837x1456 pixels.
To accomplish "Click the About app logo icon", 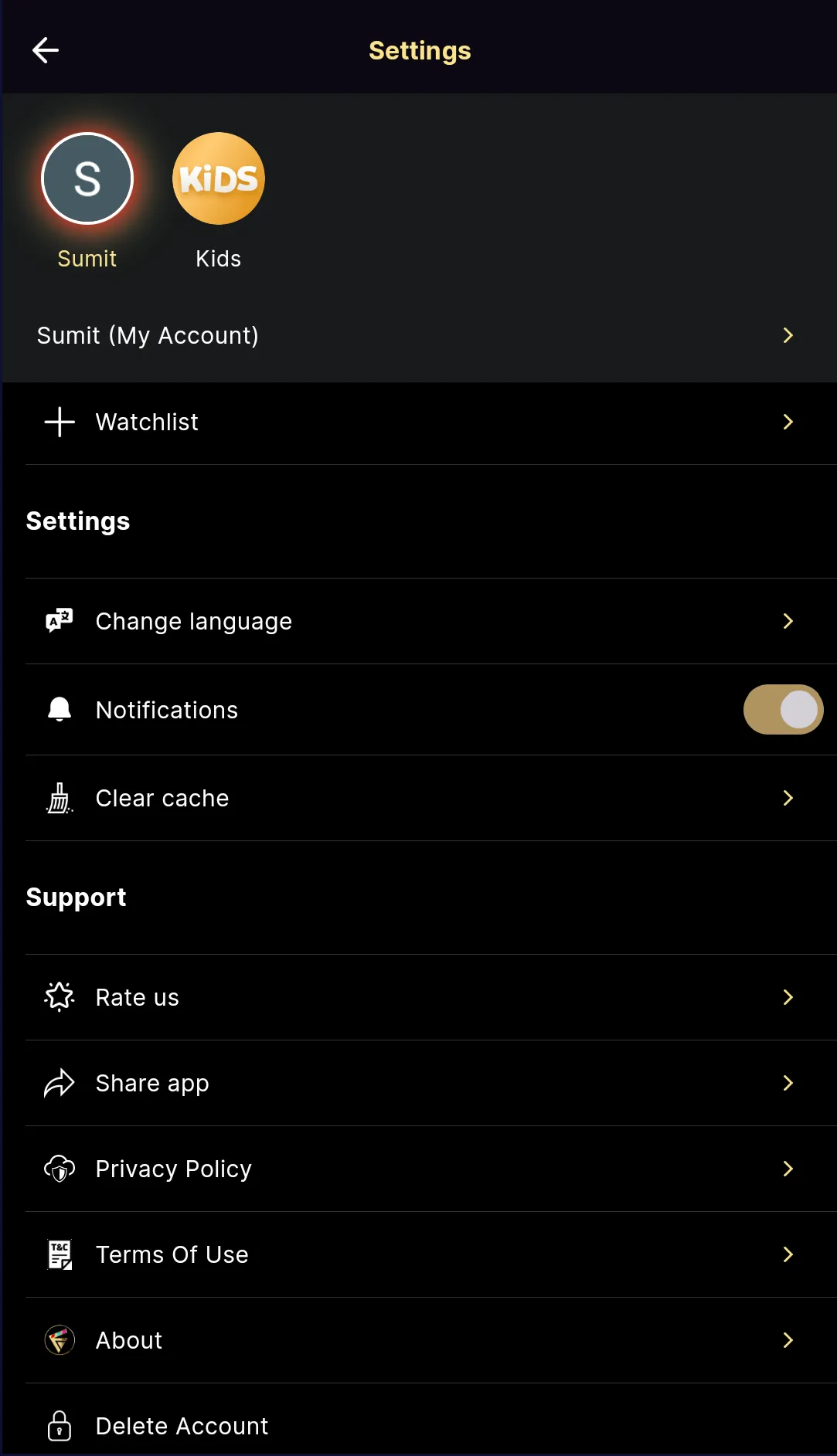I will [x=60, y=1340].
